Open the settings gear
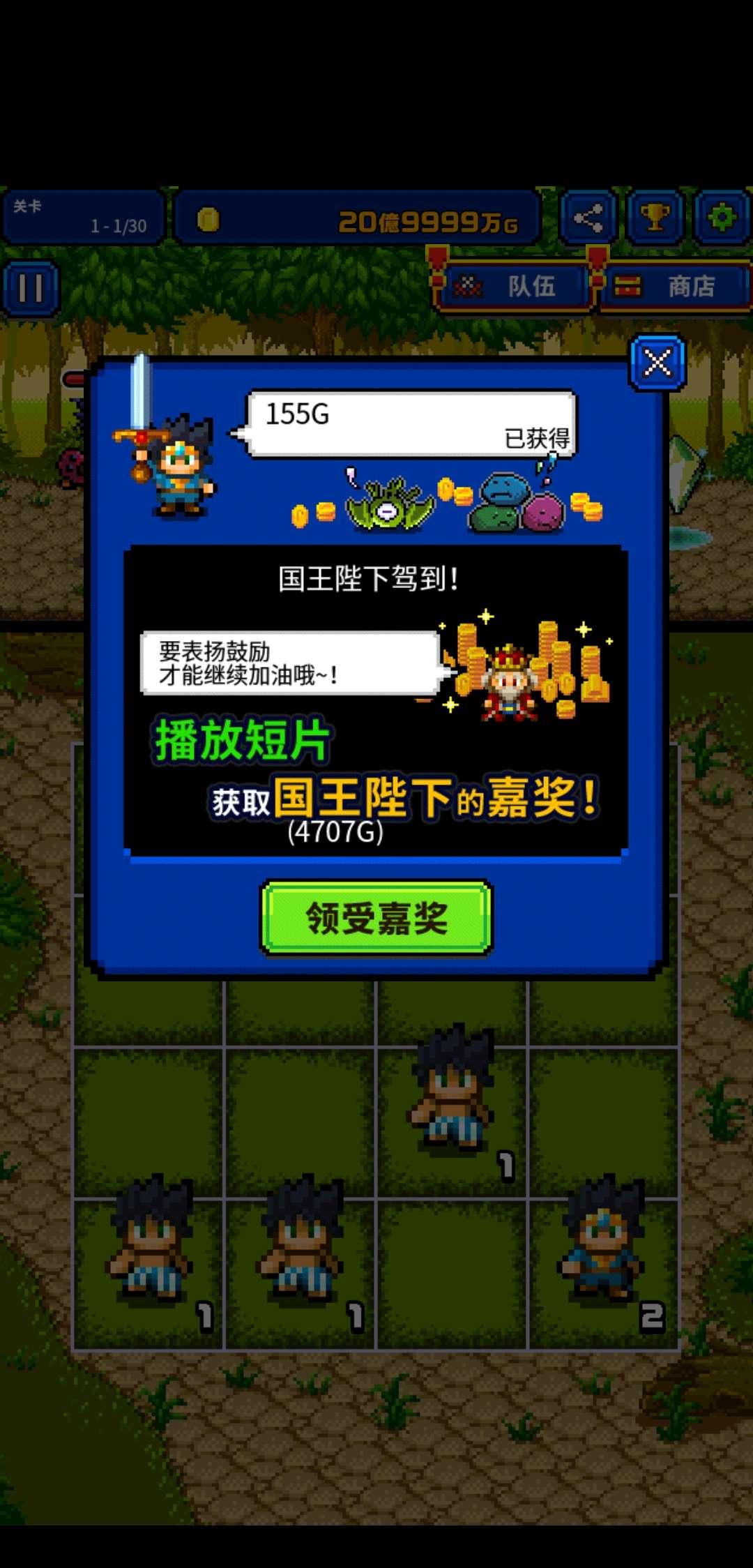The height and width of the screenshot is (1568, 753). tap(722, 218)
